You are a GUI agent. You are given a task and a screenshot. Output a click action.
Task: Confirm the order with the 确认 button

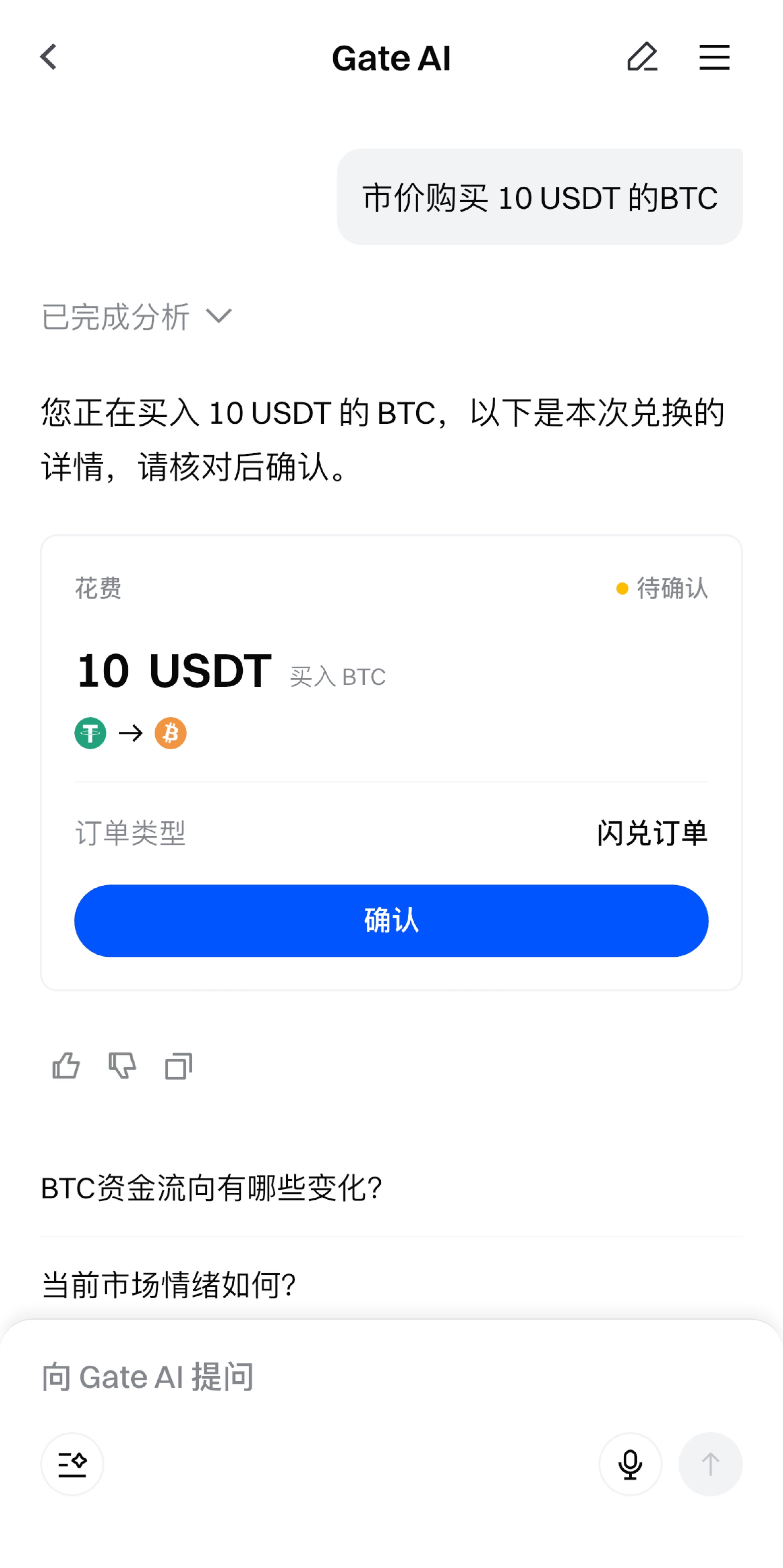391,920
